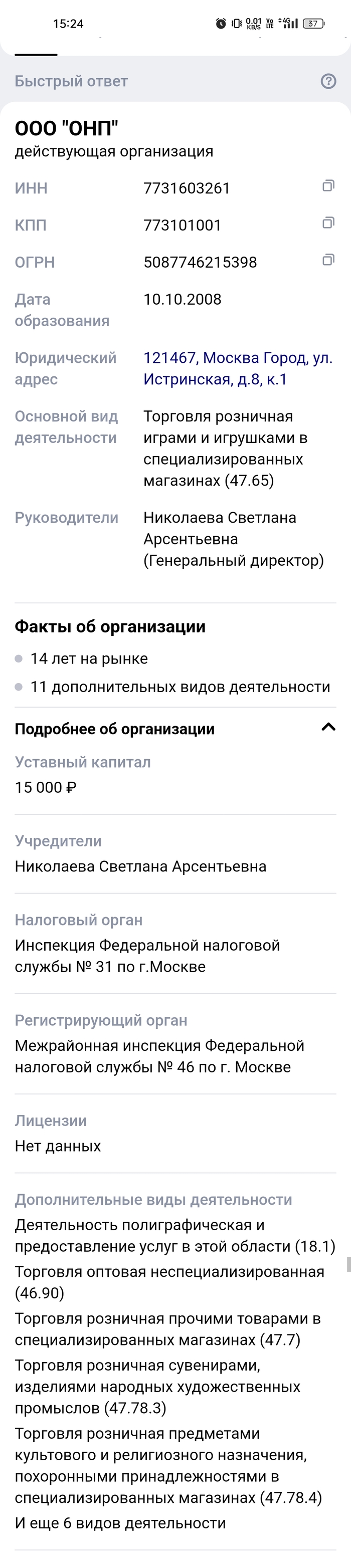The height and width of the screenshot is (1568, 351).
Task: Collapse the Подробнее об организации section
Action: point(328,728)
